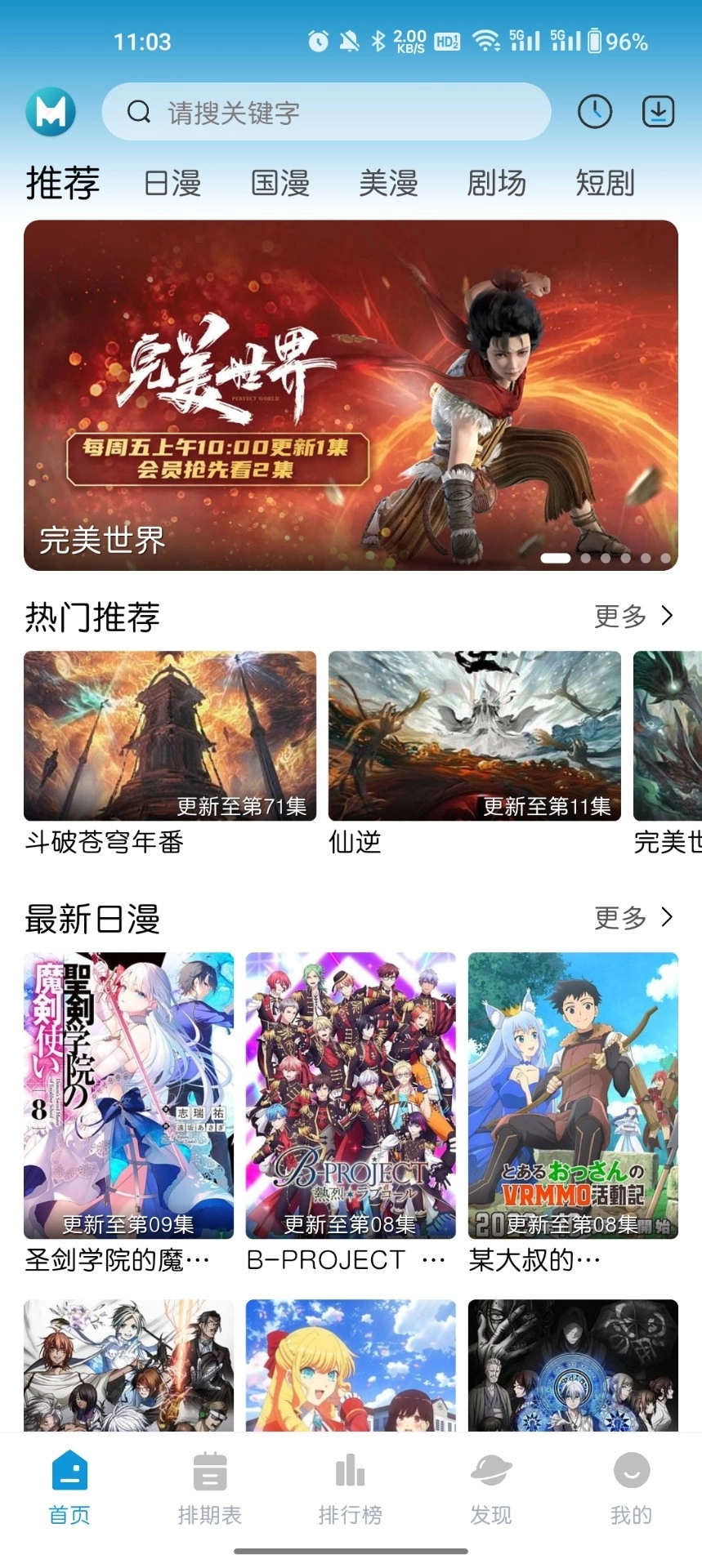Select the 美漫 category tab
The image size is (702, 1568).
coord(388,183)
